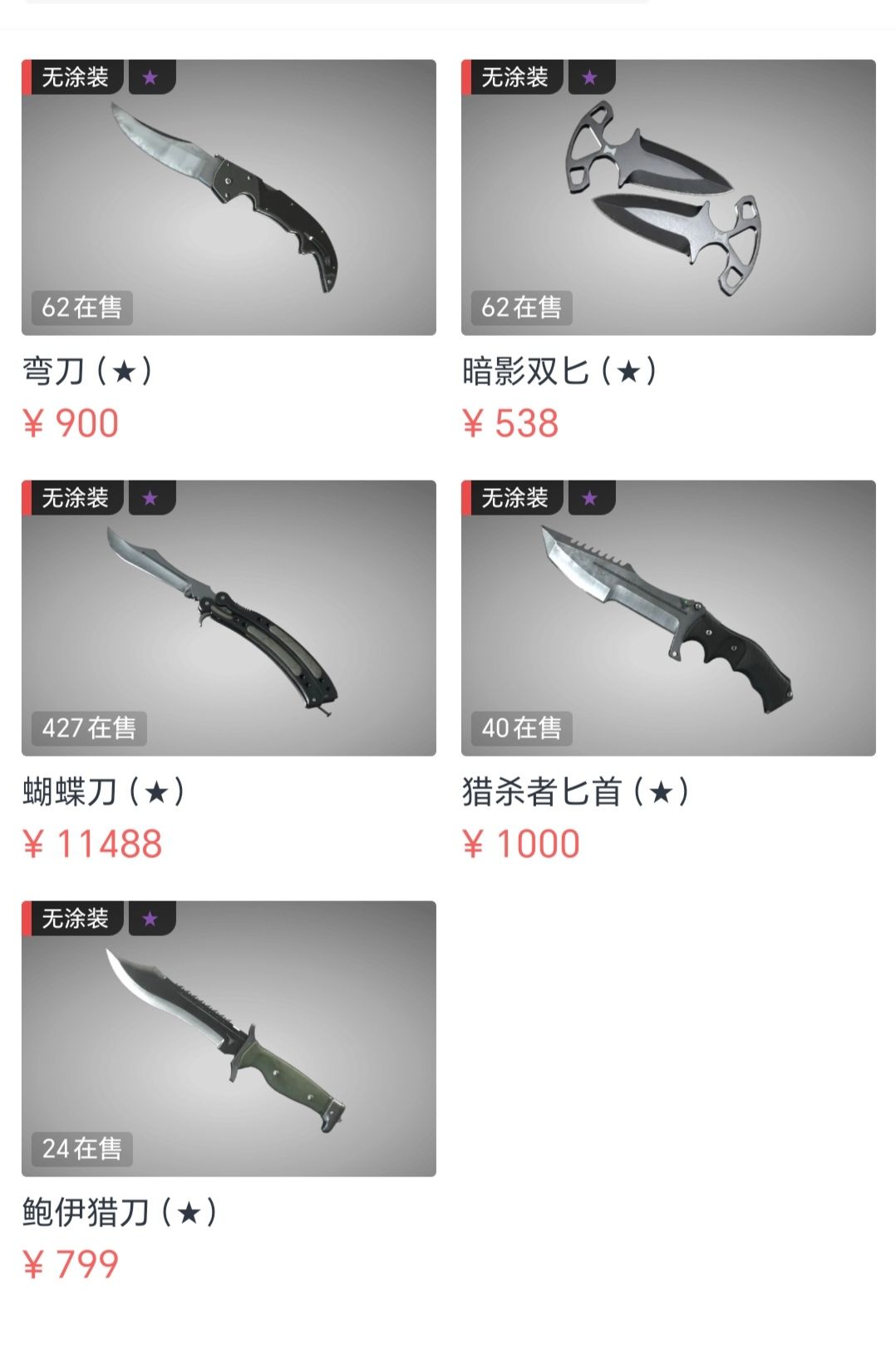Tap the 无涂装 label on 蝴蝶刀 card
The height and width of the screenshot is (1346, 896).
[x=73, y=497]
